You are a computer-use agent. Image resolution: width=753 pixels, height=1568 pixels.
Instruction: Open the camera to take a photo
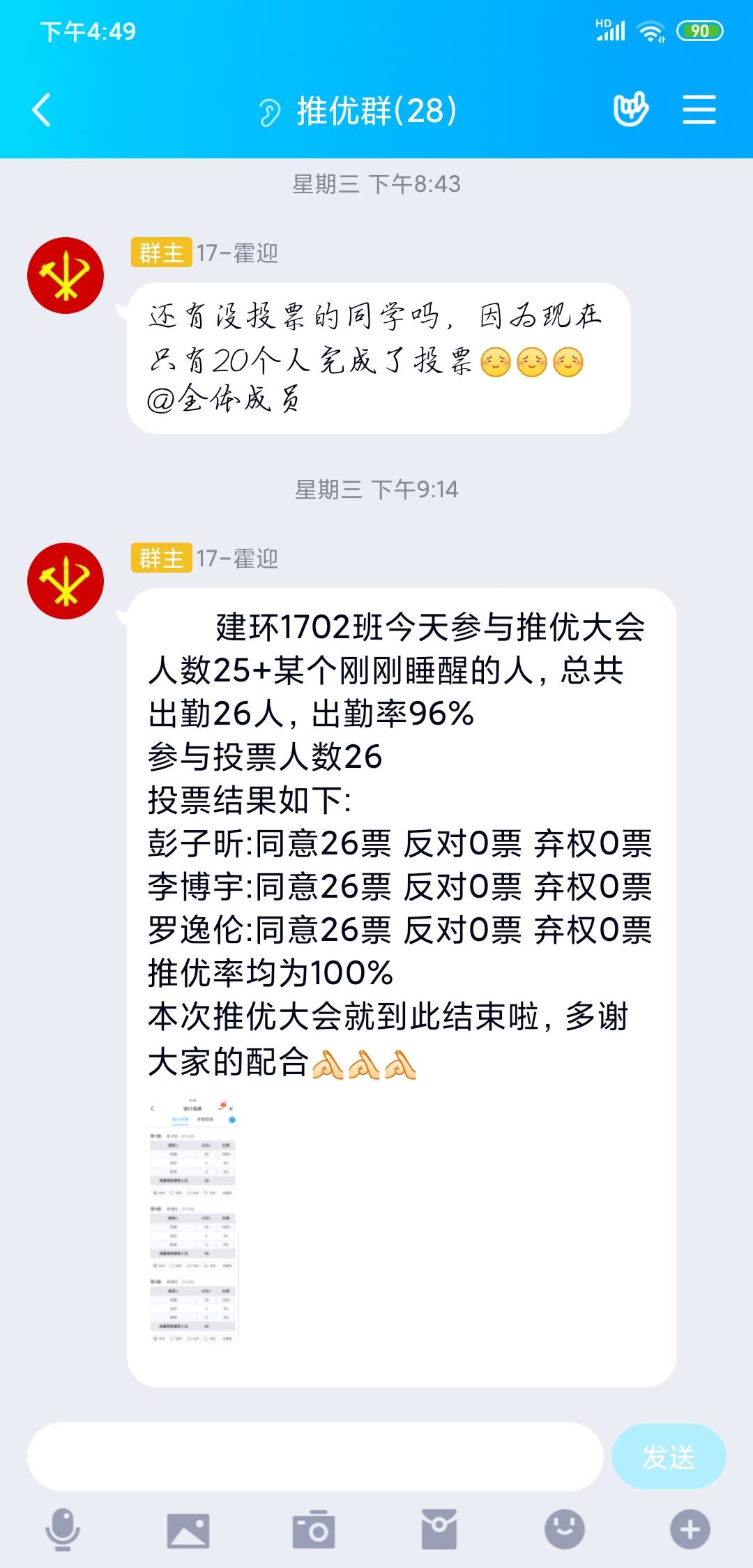314,1530
